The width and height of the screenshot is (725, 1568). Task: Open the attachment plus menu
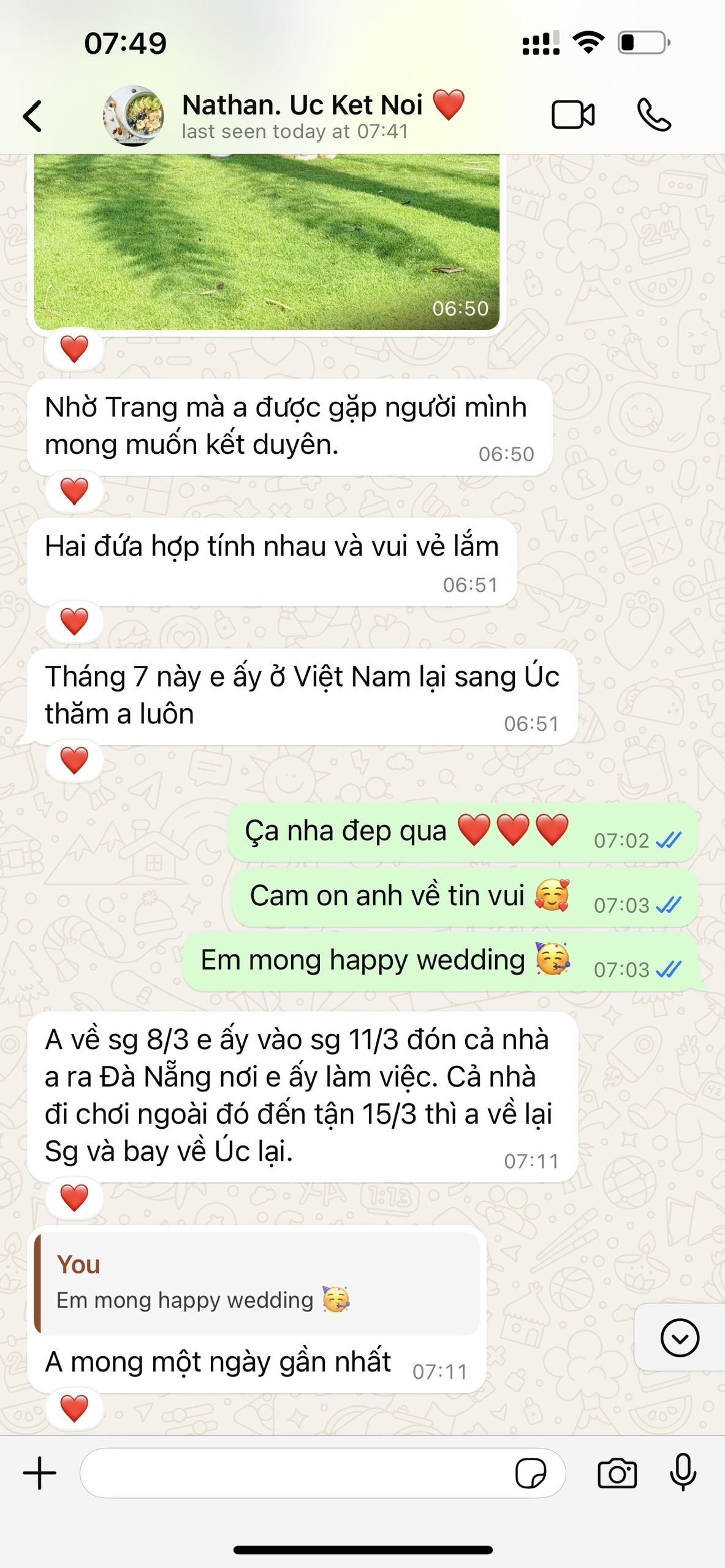pos(40,1473)
